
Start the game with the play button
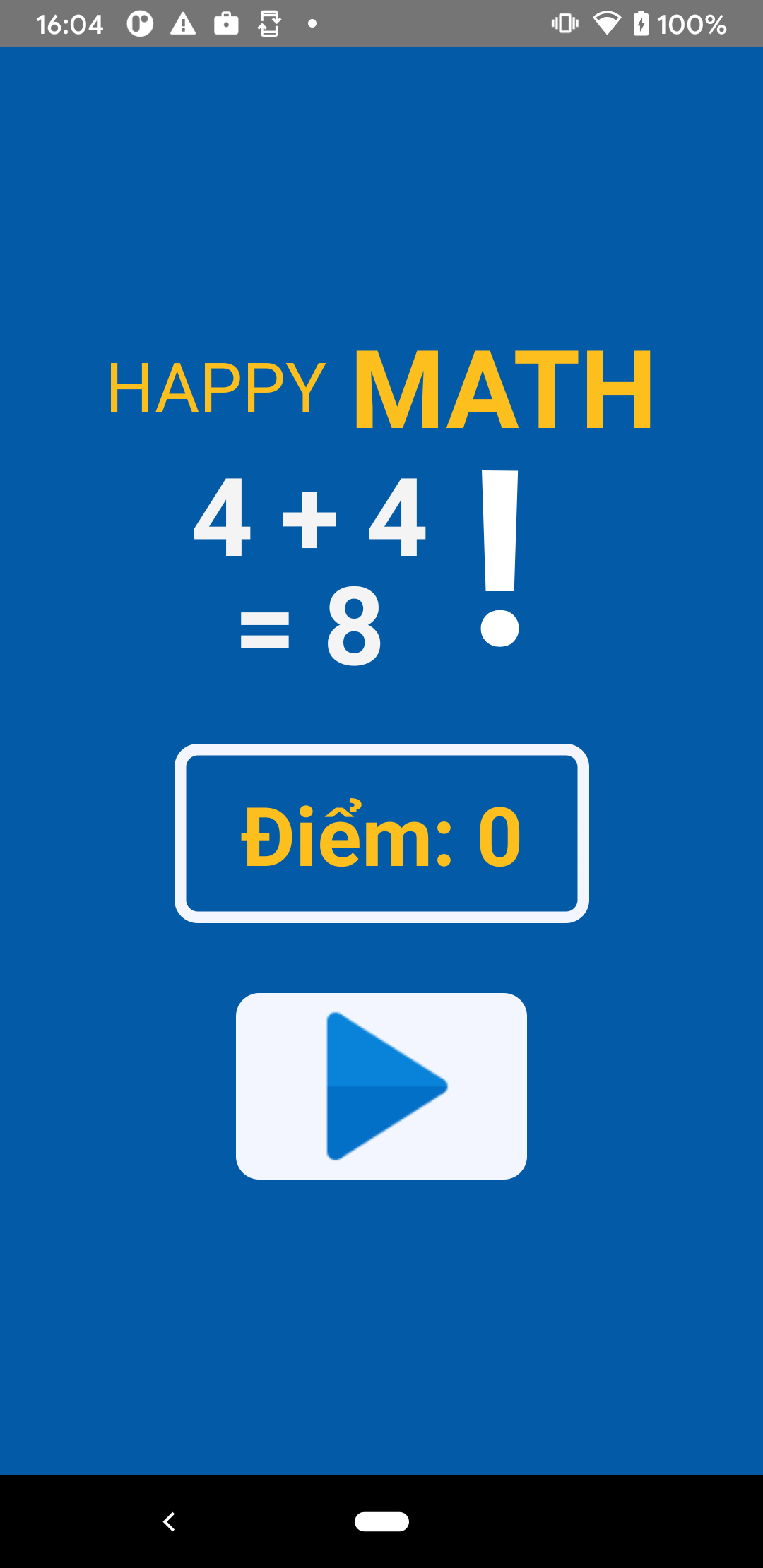pyautogui.click(x=381, y=1086)
